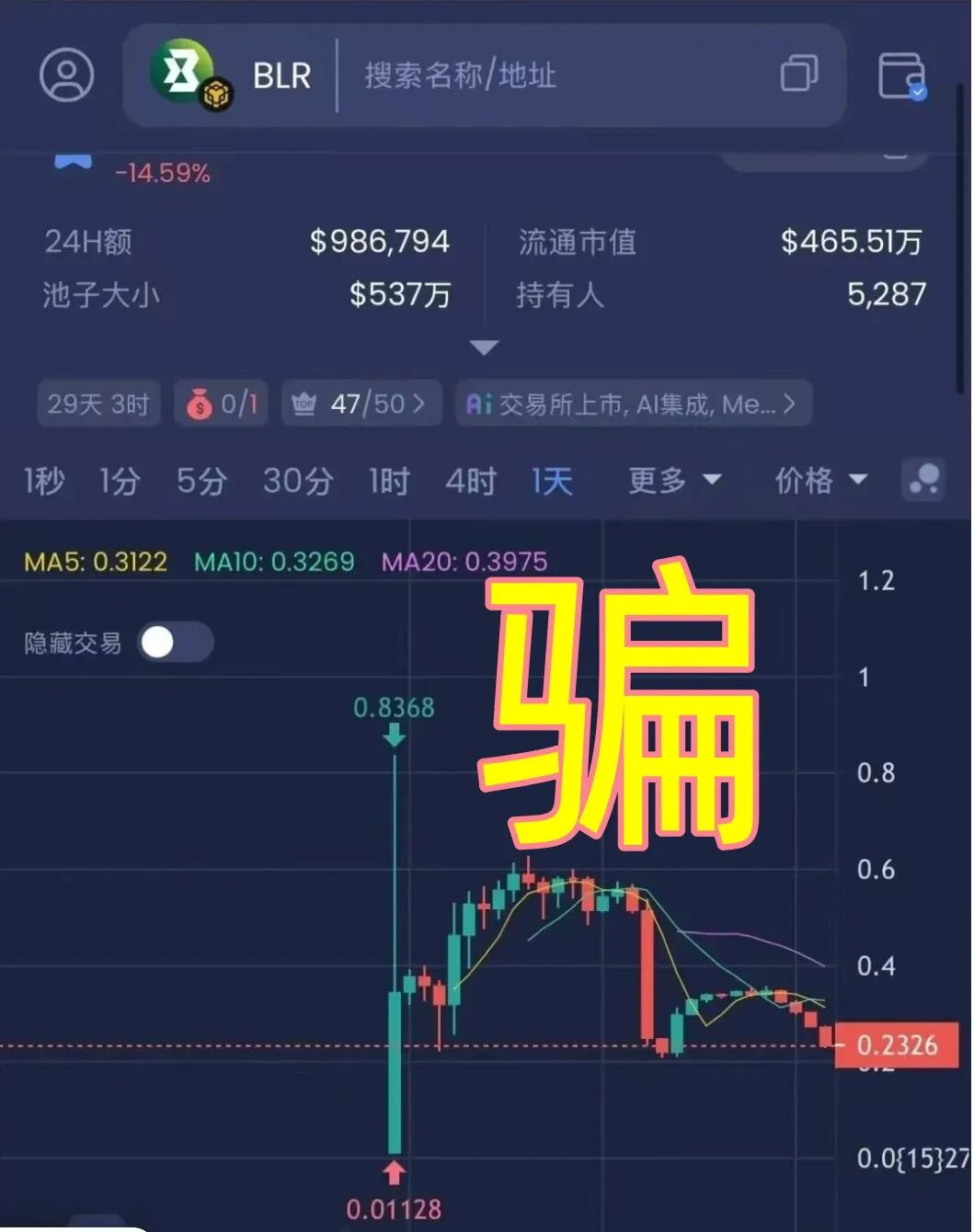Switch chart to the 1秒 interval

click(x=43, y=480)
